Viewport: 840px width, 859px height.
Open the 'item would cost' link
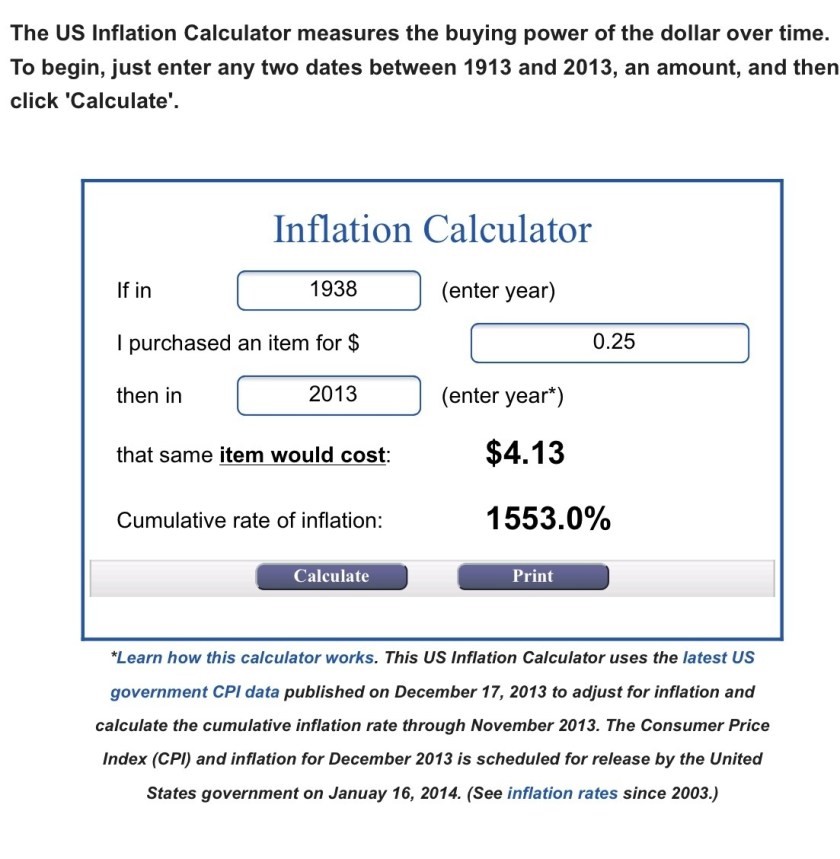pos(302,455)
